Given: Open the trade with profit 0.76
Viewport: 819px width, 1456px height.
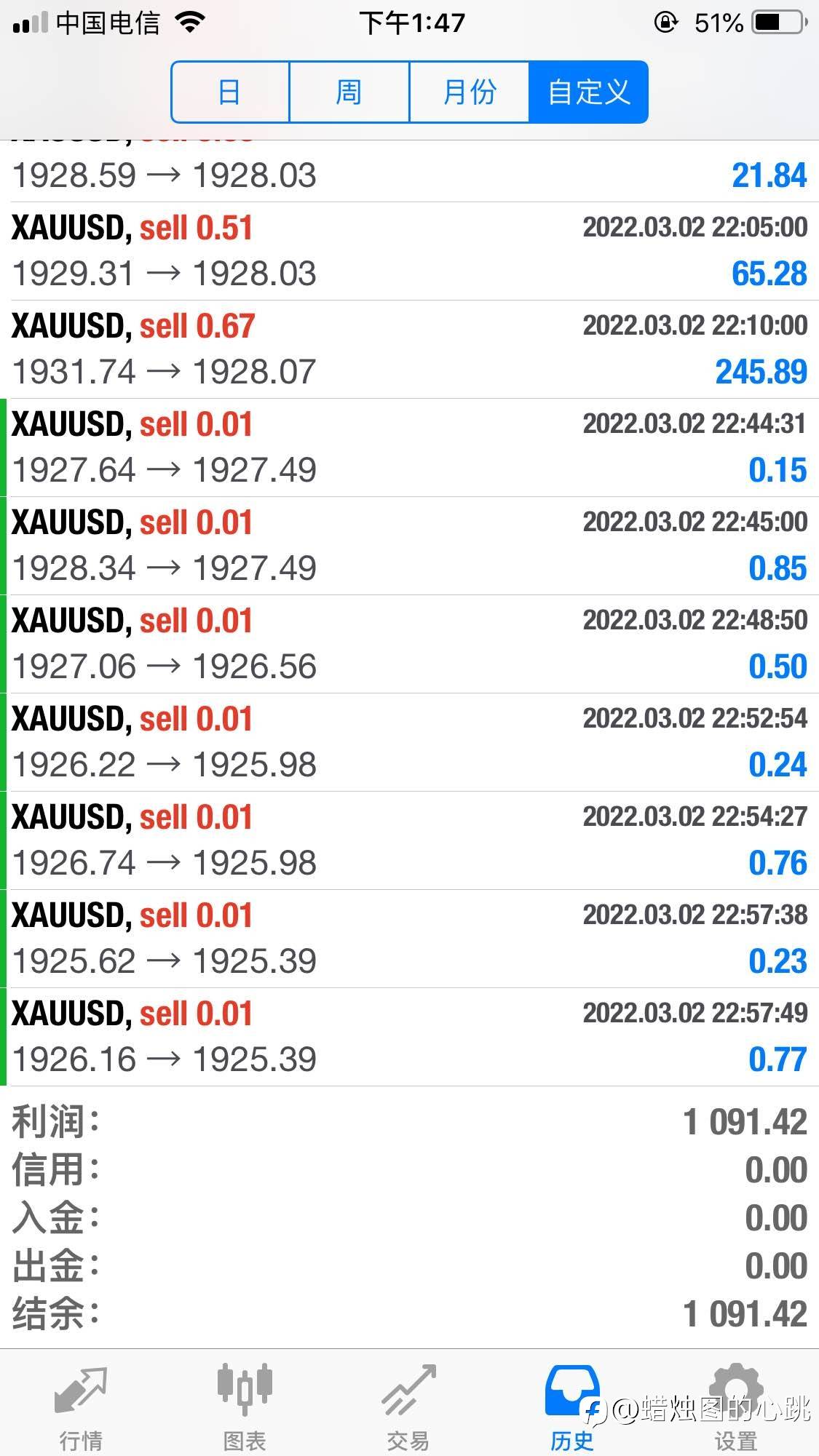Looking at the screenshot, I should [409, 840].
